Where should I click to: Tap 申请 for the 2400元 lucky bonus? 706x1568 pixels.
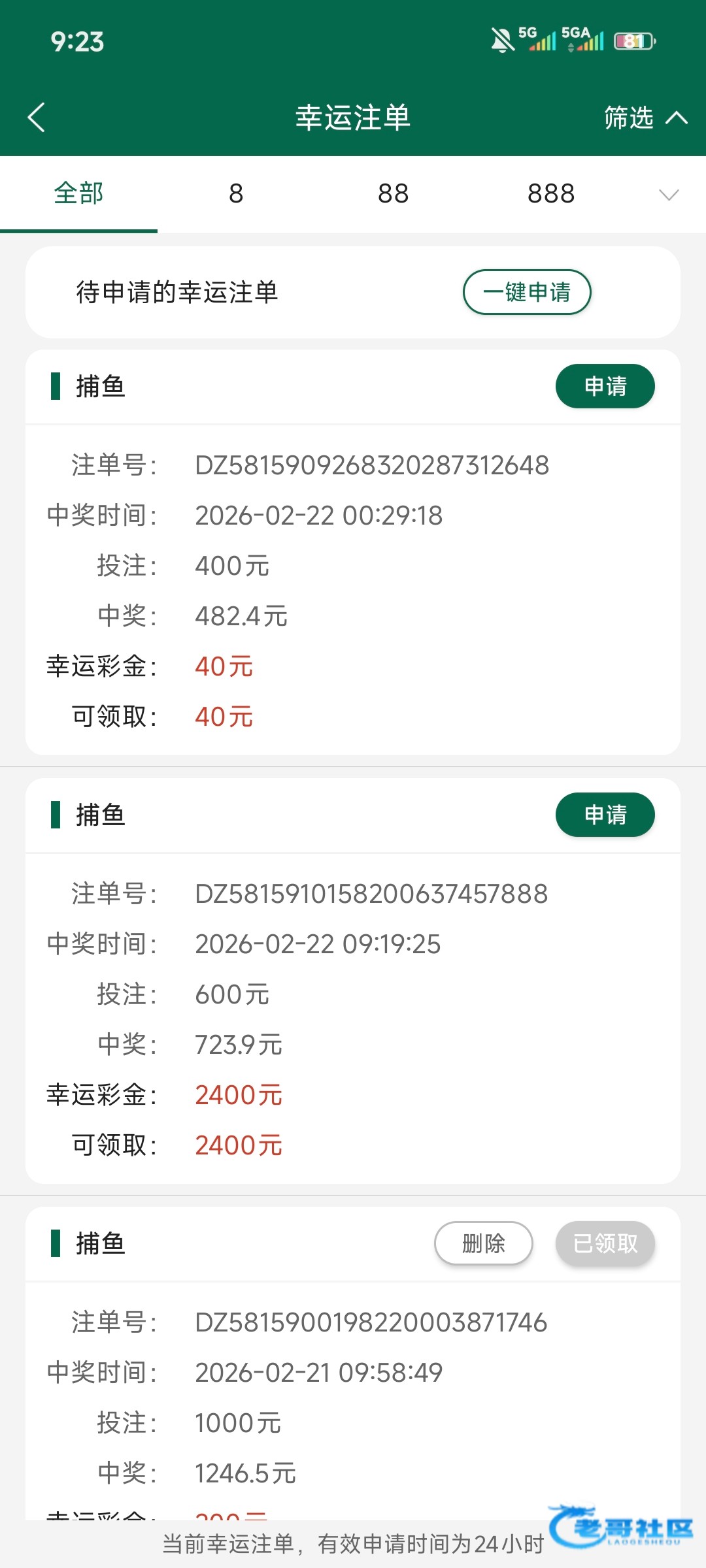tap(605, 815)
